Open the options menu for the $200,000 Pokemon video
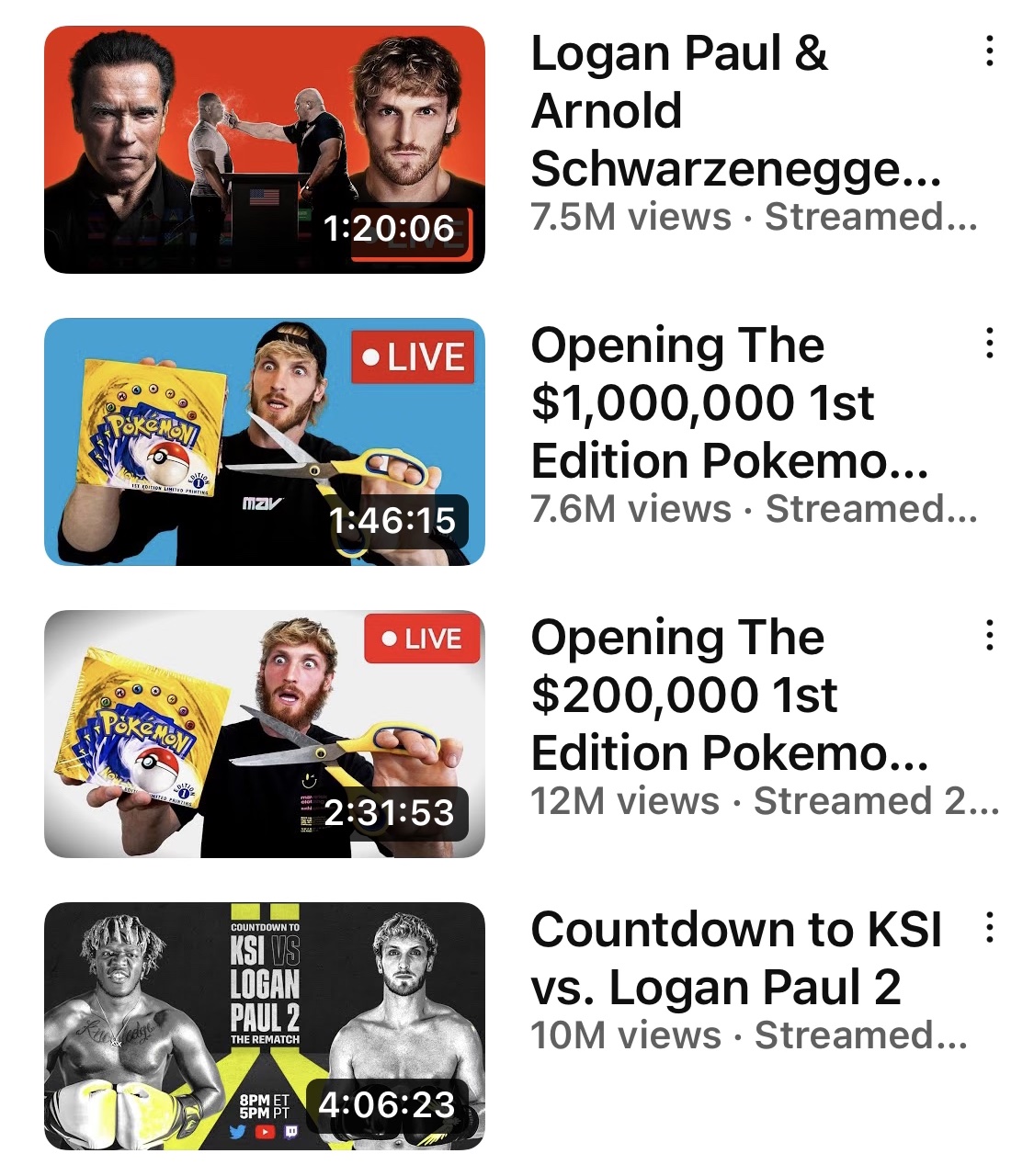Viewport: 1034px width, 1176px height. click(989, 636)
